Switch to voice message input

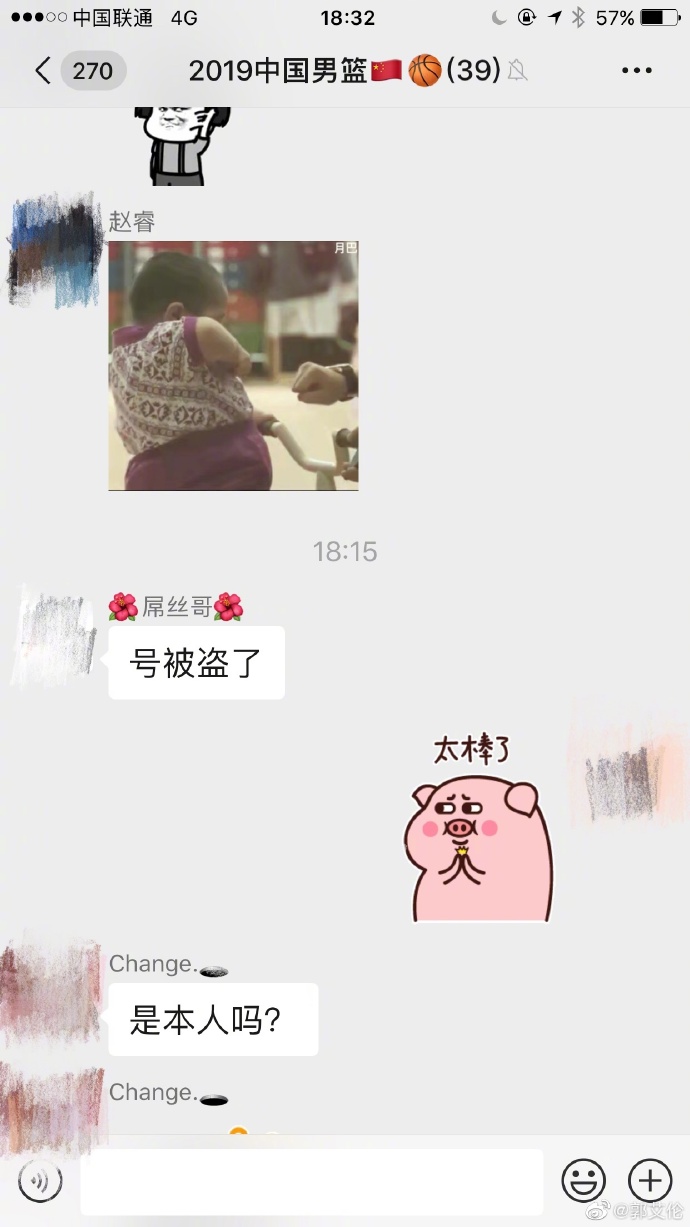click(x=40, y=1181)
